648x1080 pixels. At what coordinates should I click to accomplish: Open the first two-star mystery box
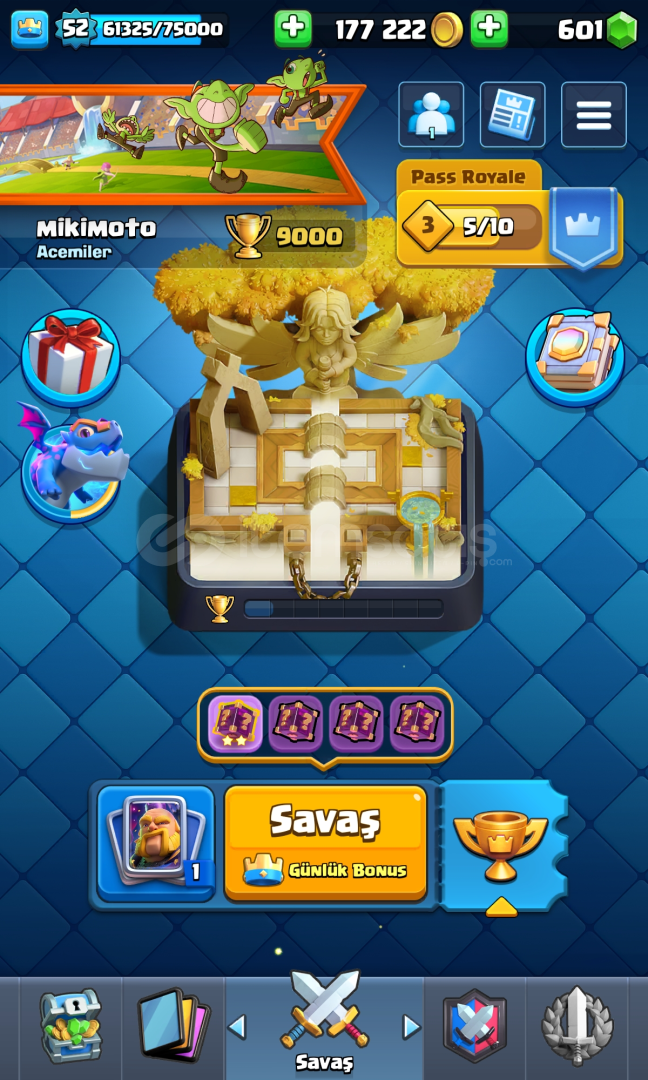(x=235, y=723)
